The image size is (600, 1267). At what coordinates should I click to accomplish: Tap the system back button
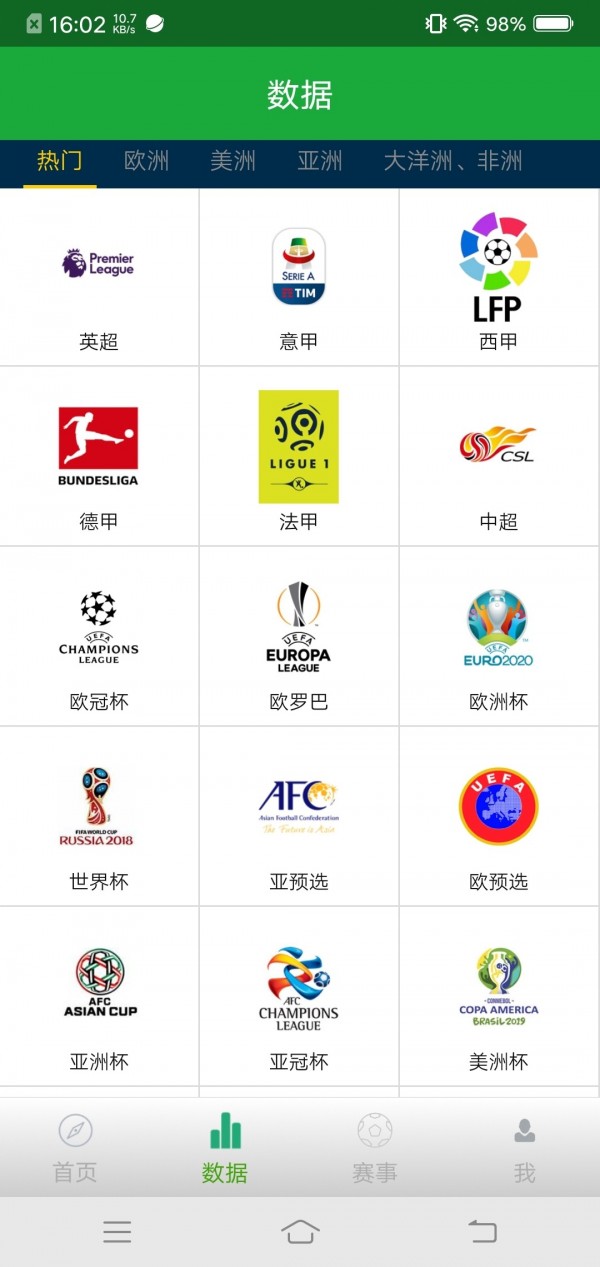(x=483, y=1231)
